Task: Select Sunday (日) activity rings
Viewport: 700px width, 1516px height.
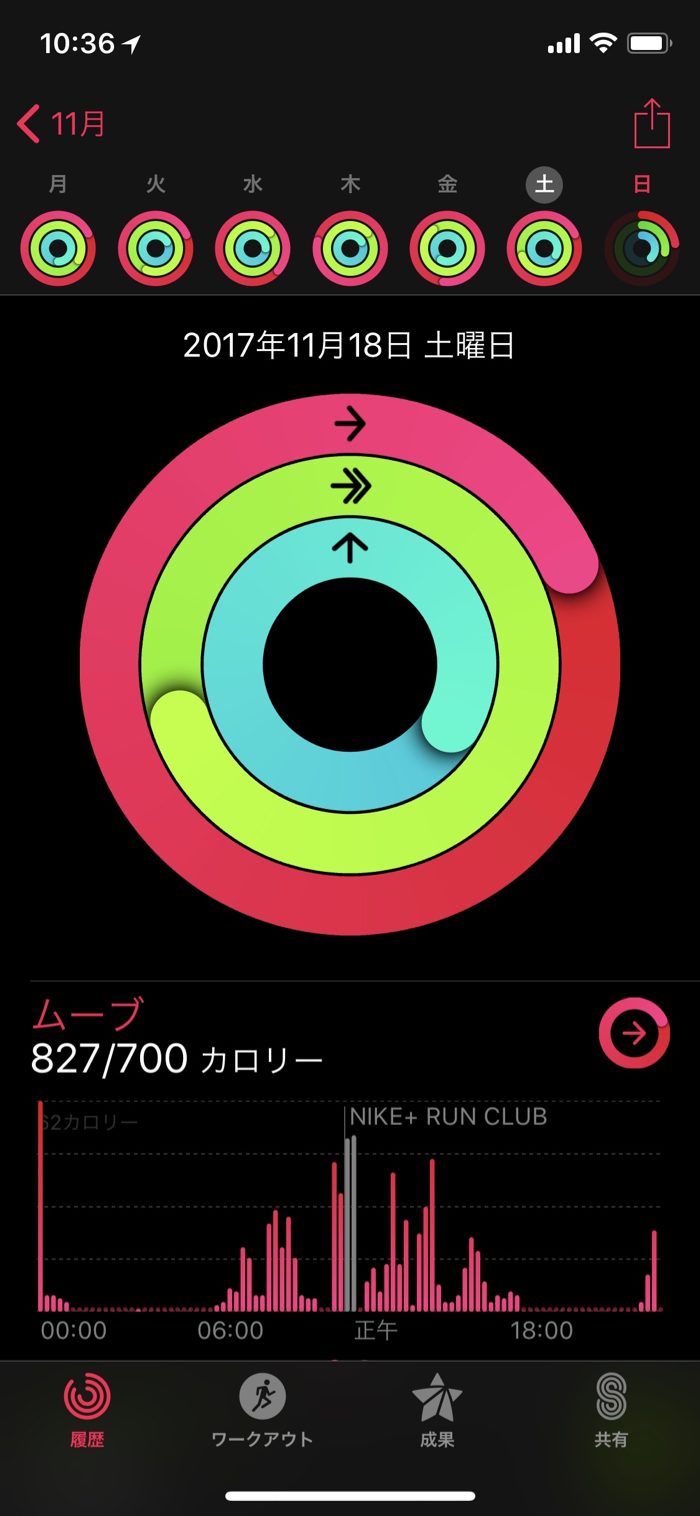Action: point(642,248)
